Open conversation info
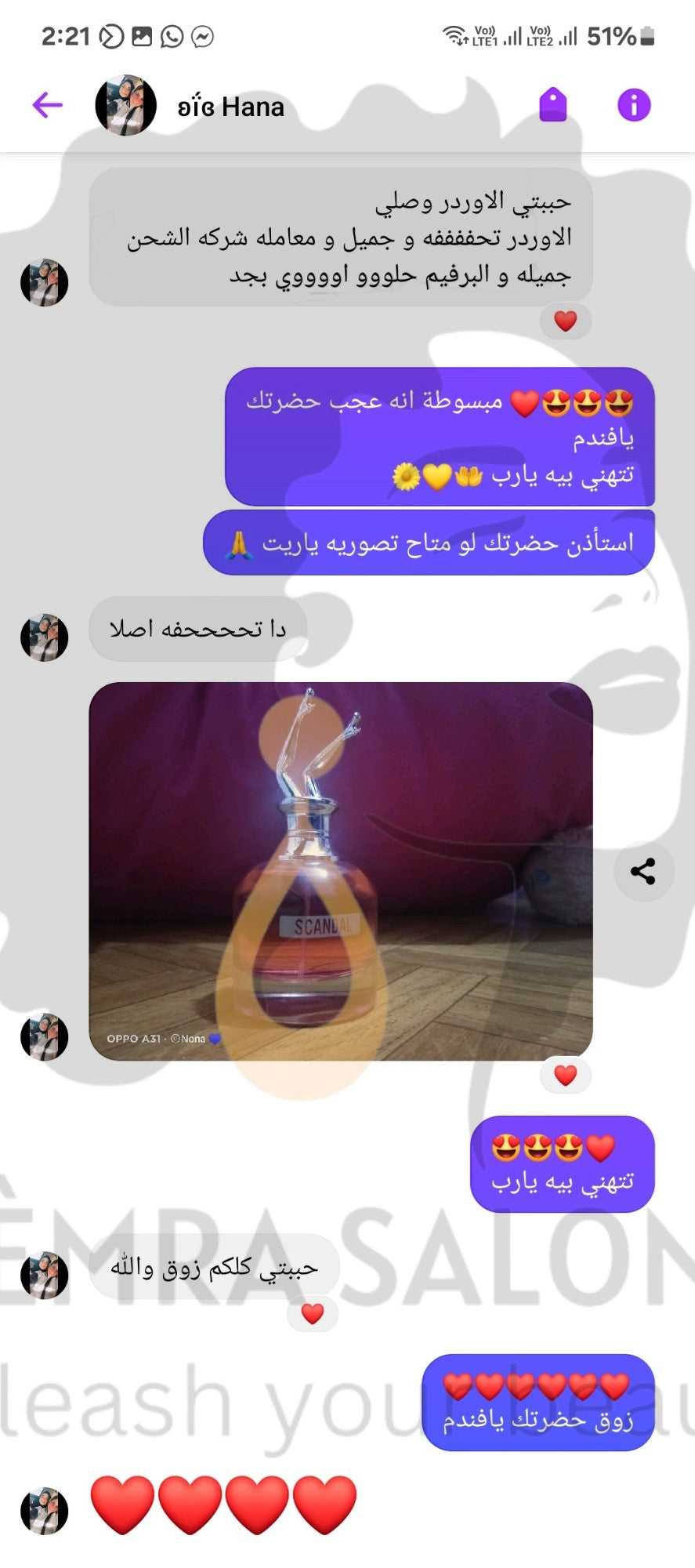 634,105
